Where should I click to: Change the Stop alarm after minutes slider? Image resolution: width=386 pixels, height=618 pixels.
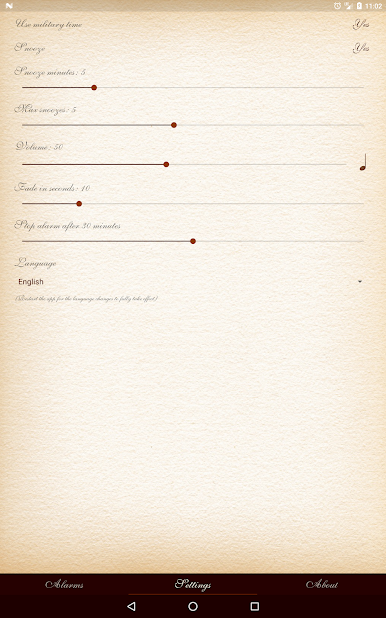(x=193, y=241)
